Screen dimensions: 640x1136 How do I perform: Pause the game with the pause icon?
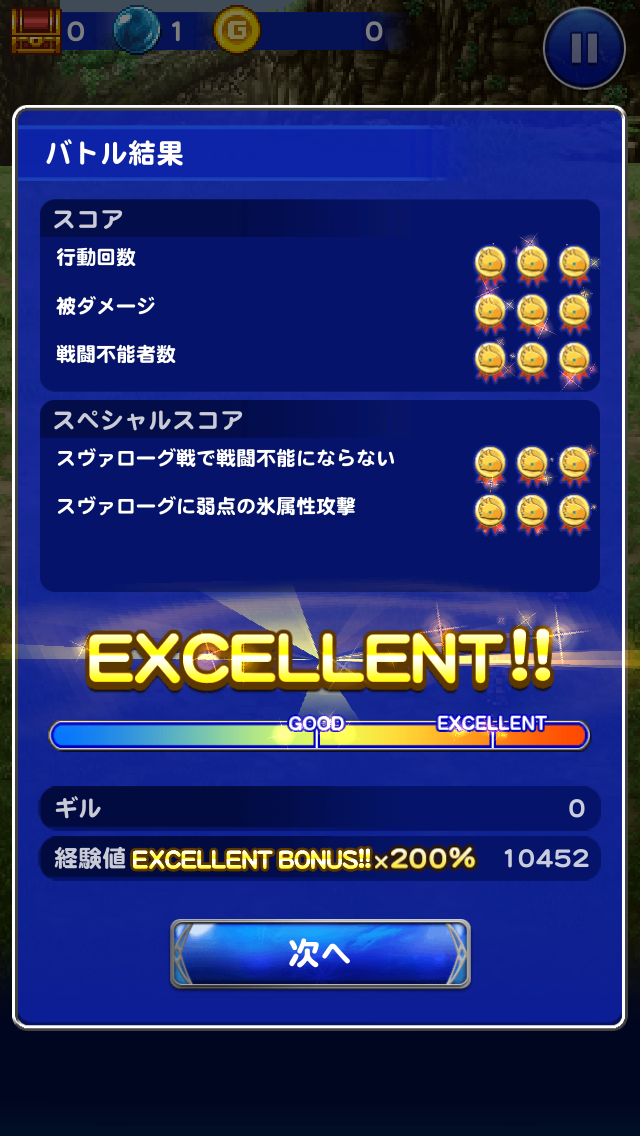[x=583, y=47]
